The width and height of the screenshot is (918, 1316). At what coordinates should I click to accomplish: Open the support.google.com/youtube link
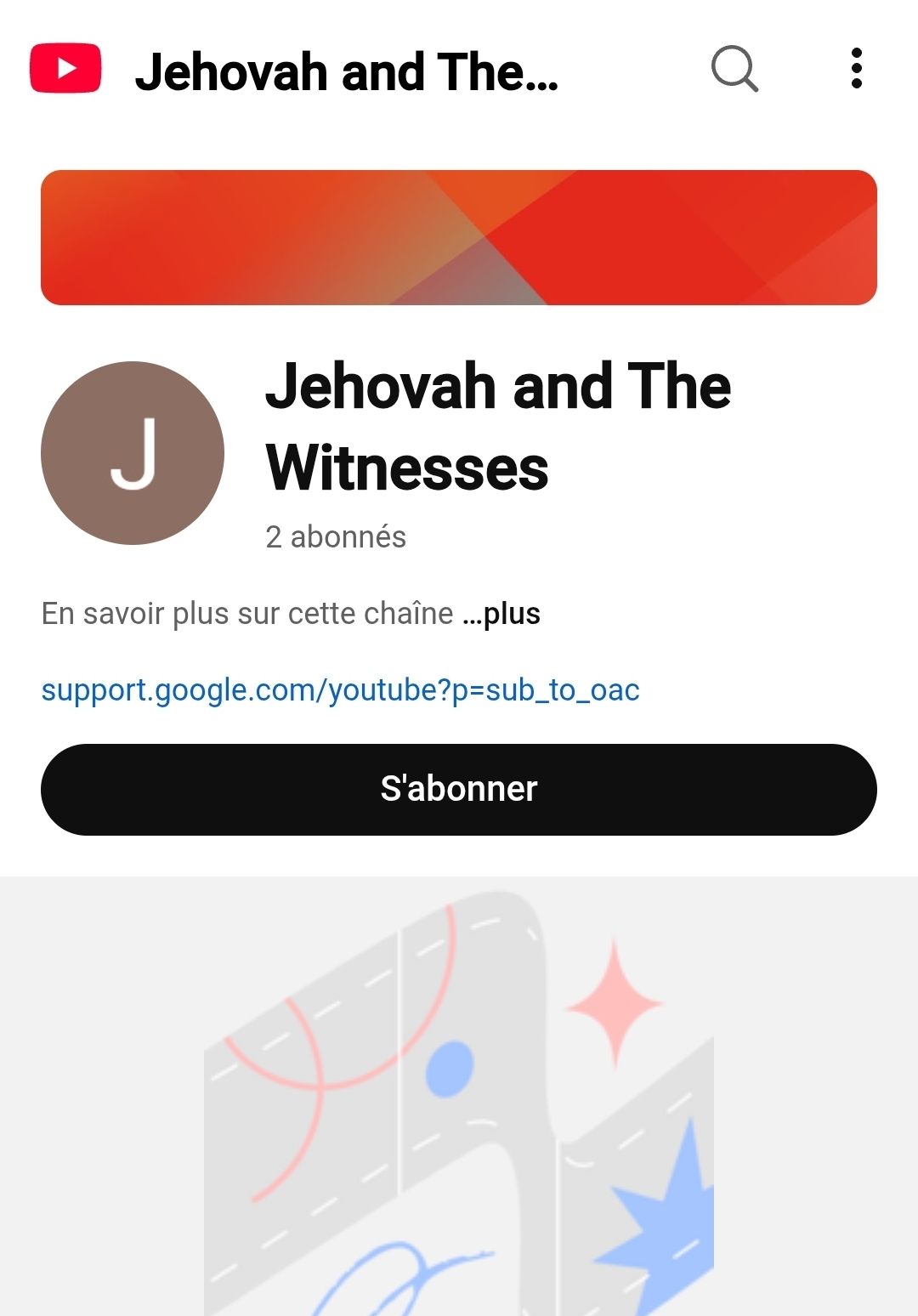click(x=340, y=689)
